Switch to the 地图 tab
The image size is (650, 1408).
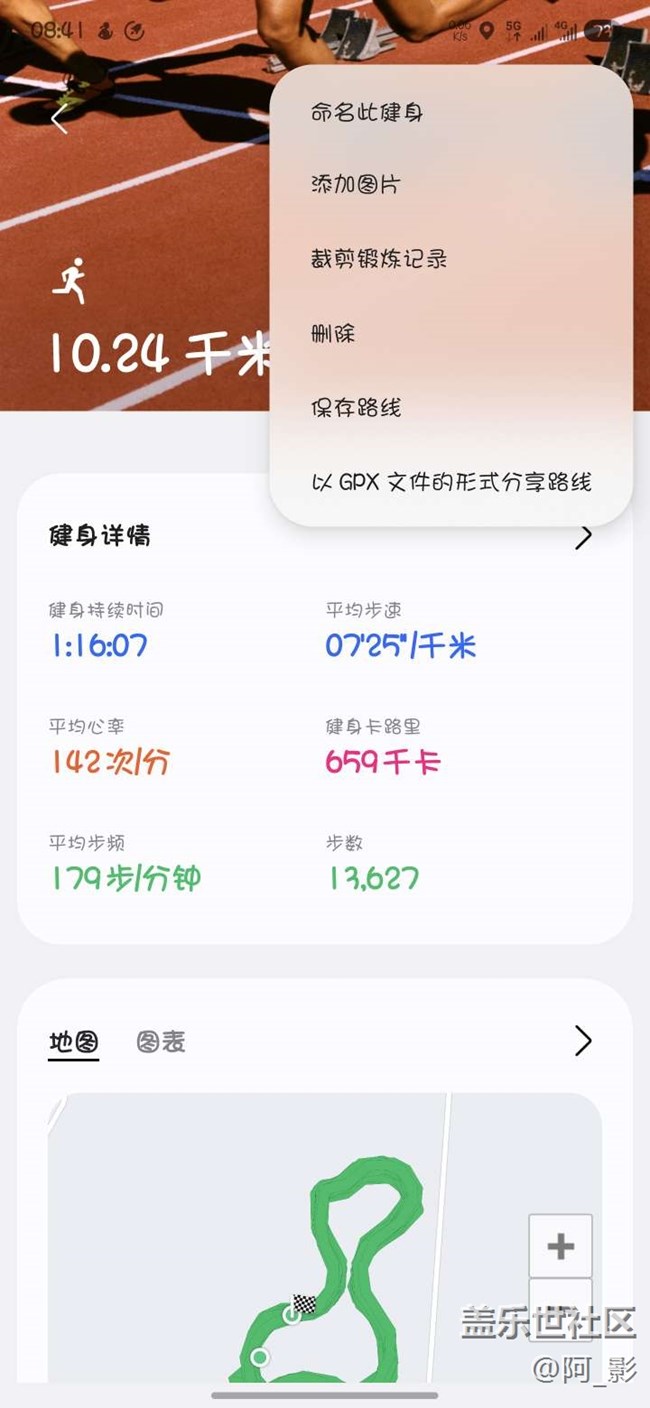point(74,1042)
